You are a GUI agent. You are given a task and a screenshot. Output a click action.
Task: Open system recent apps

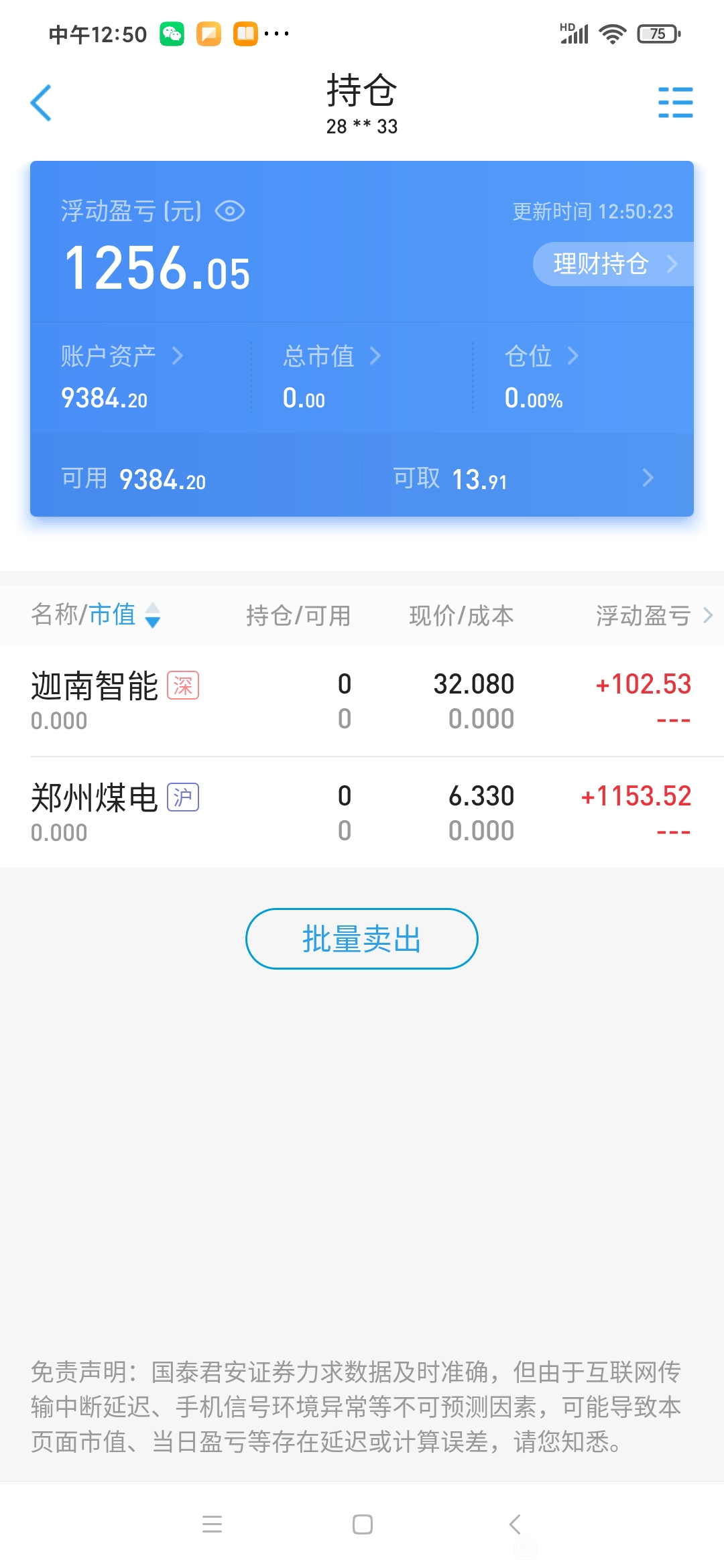[x=212, y=1524]
